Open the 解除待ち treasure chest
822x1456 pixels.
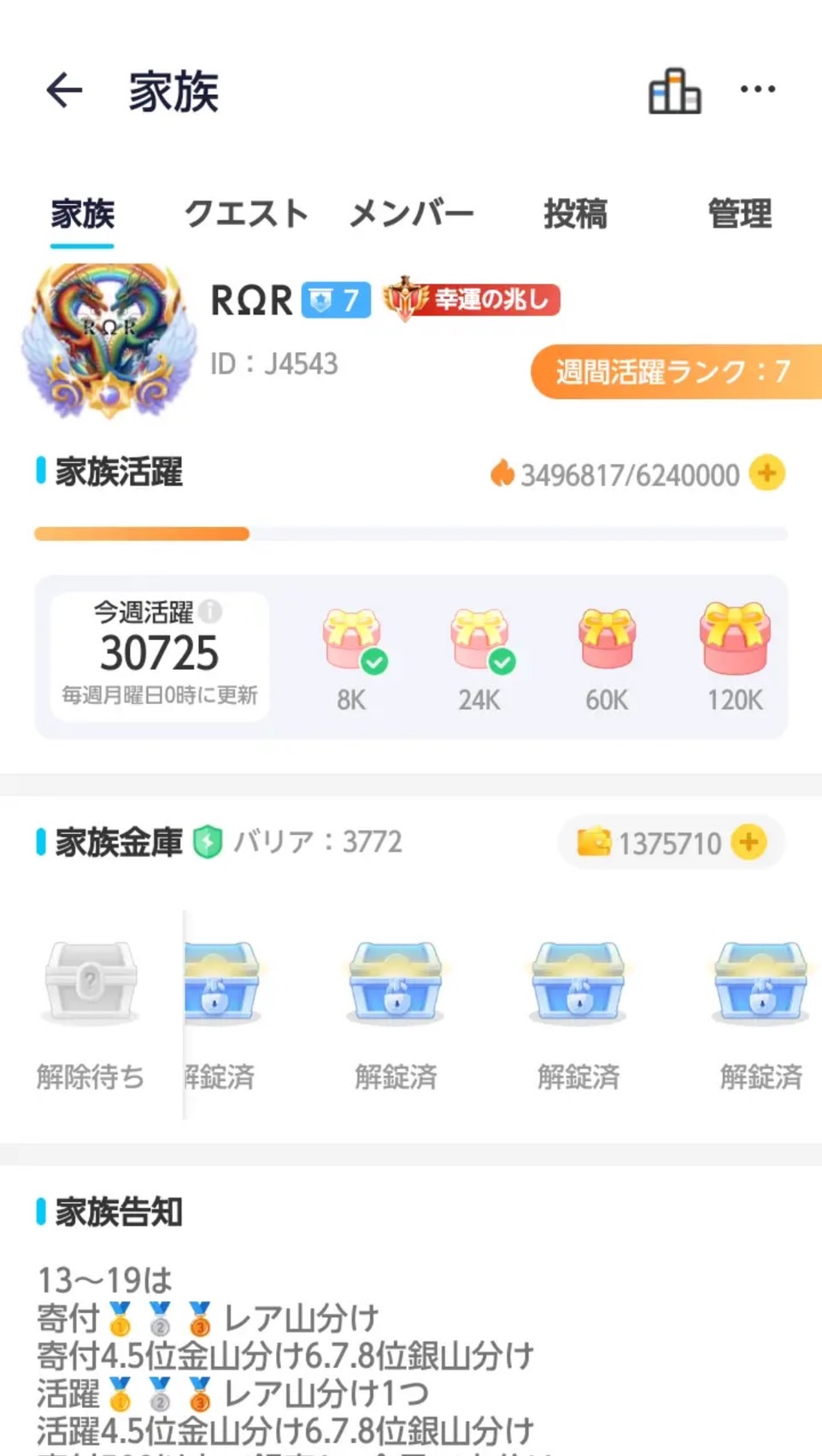pos(91,983)
